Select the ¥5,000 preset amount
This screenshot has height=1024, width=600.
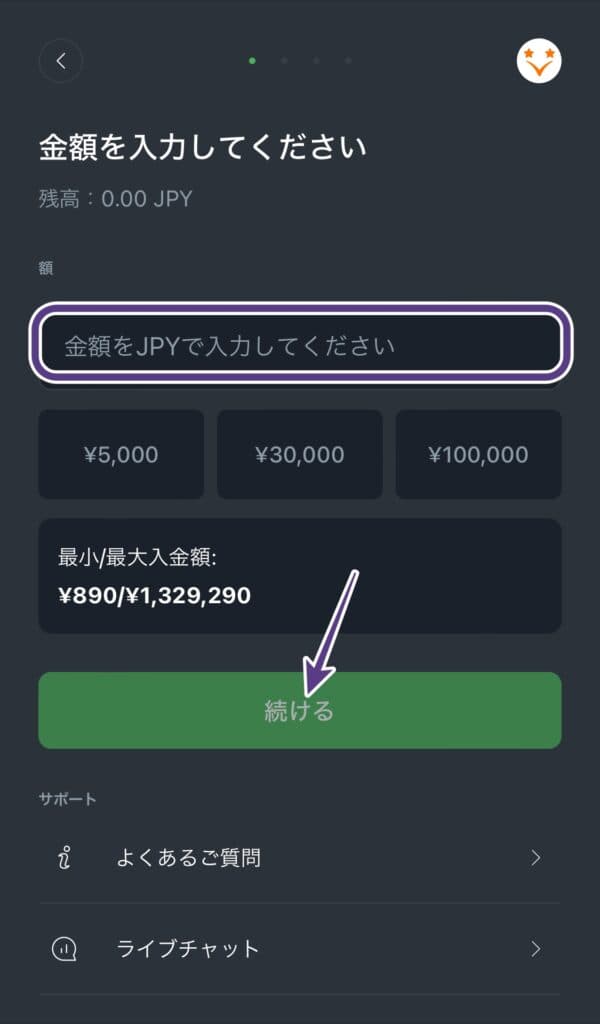coord(121,454)
